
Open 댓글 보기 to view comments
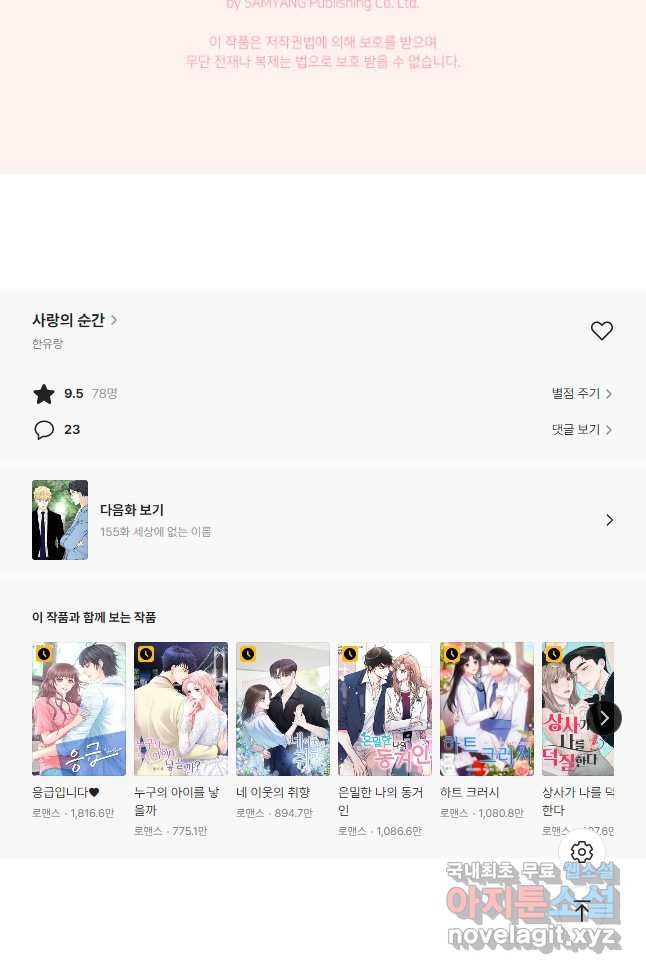[x=581, y=430]
